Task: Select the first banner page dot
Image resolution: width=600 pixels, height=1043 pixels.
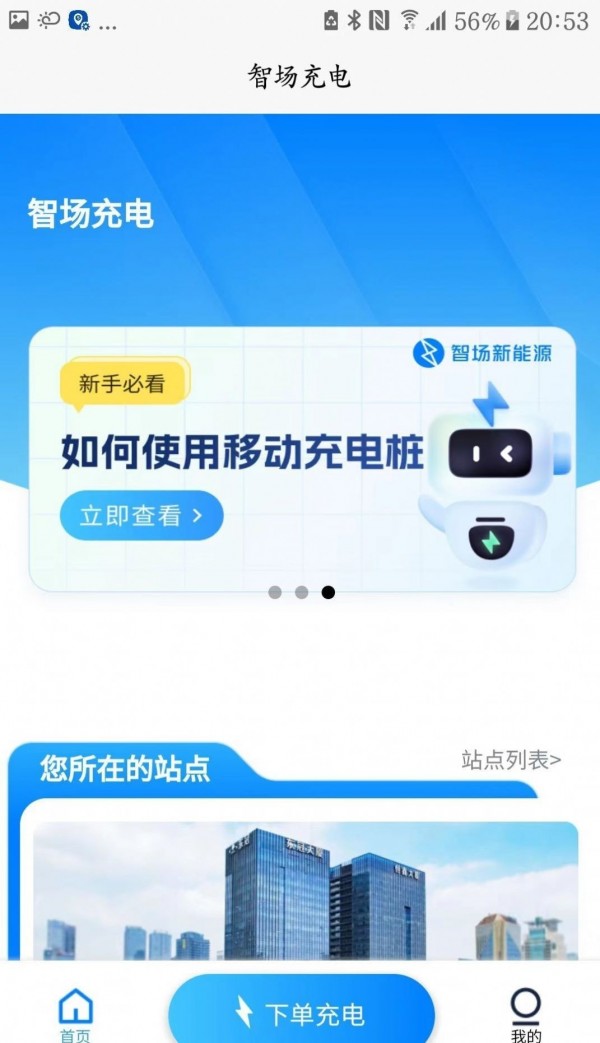Action: [275, 592]
